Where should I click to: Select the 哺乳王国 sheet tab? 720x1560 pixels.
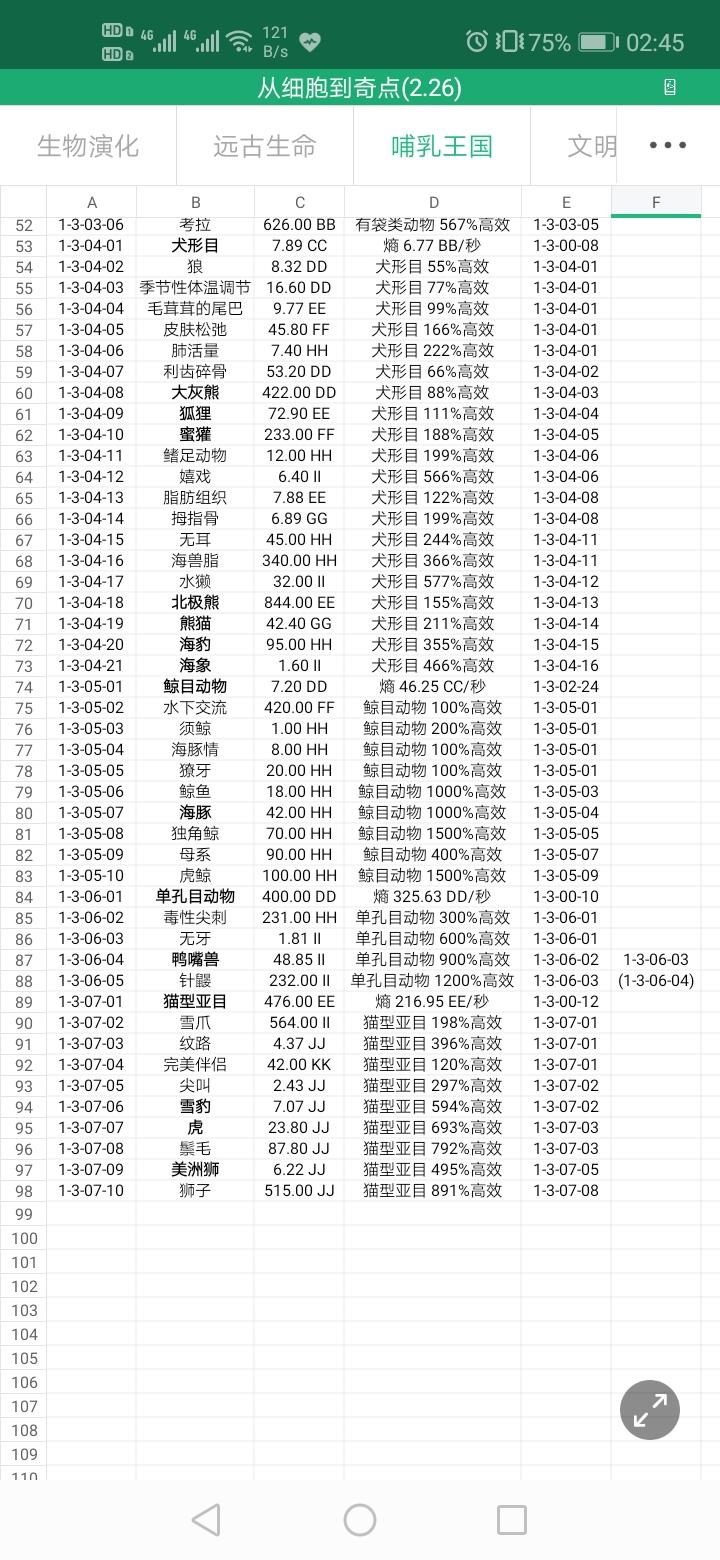click(442, 146)
